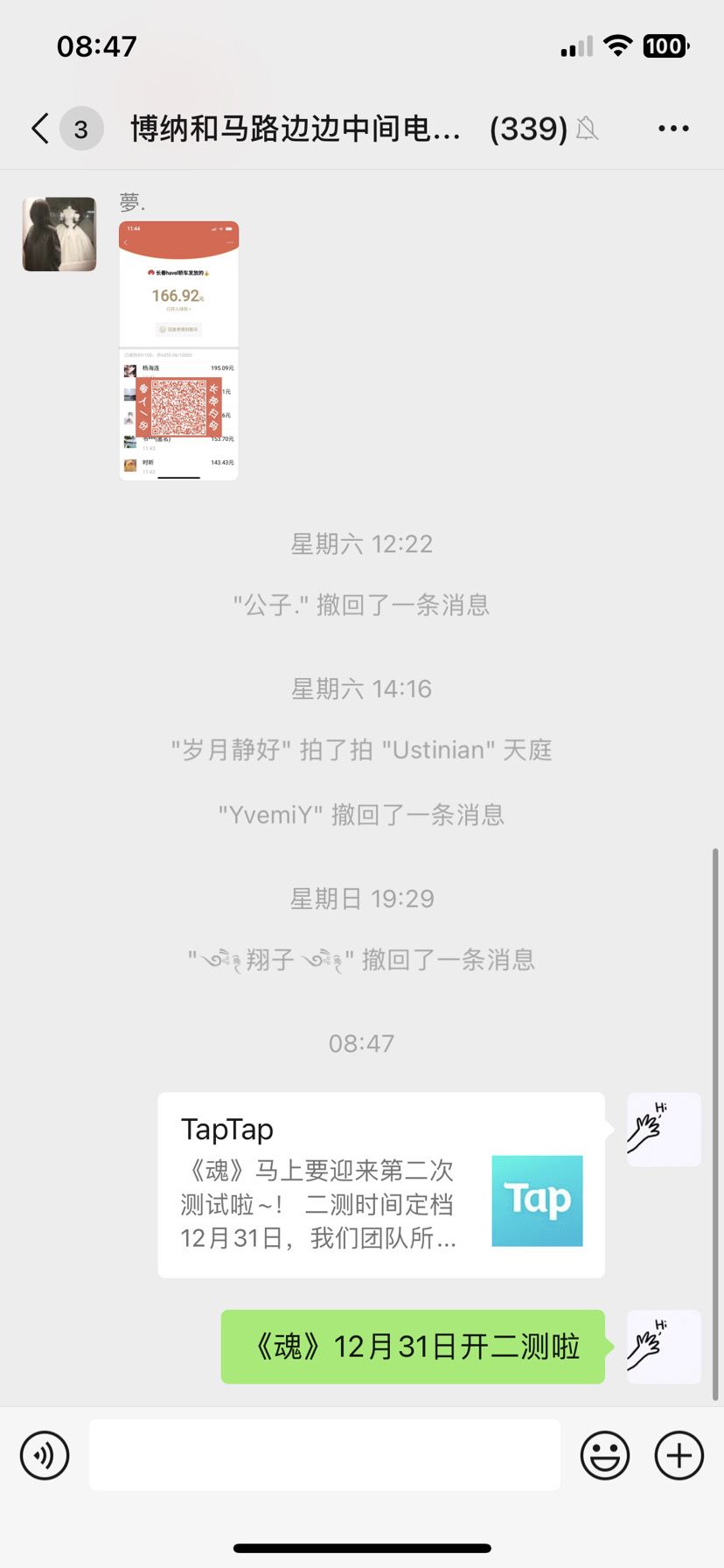The height and width of the screenshot is (1568, 724).
Task: Focus the message text field
Action: pyautogui.click(x=324, y=1455)
